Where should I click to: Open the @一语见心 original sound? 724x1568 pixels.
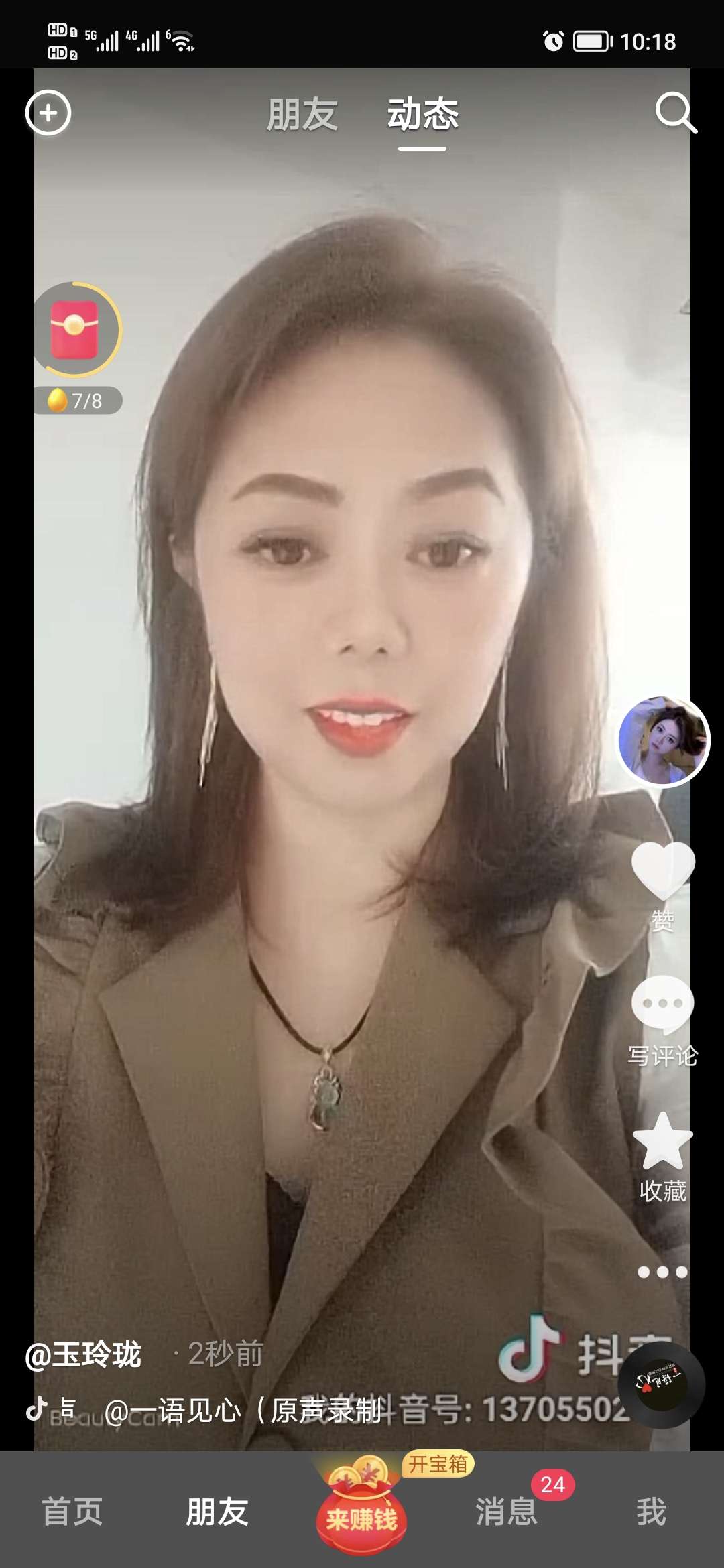(x=241, y=1411)
